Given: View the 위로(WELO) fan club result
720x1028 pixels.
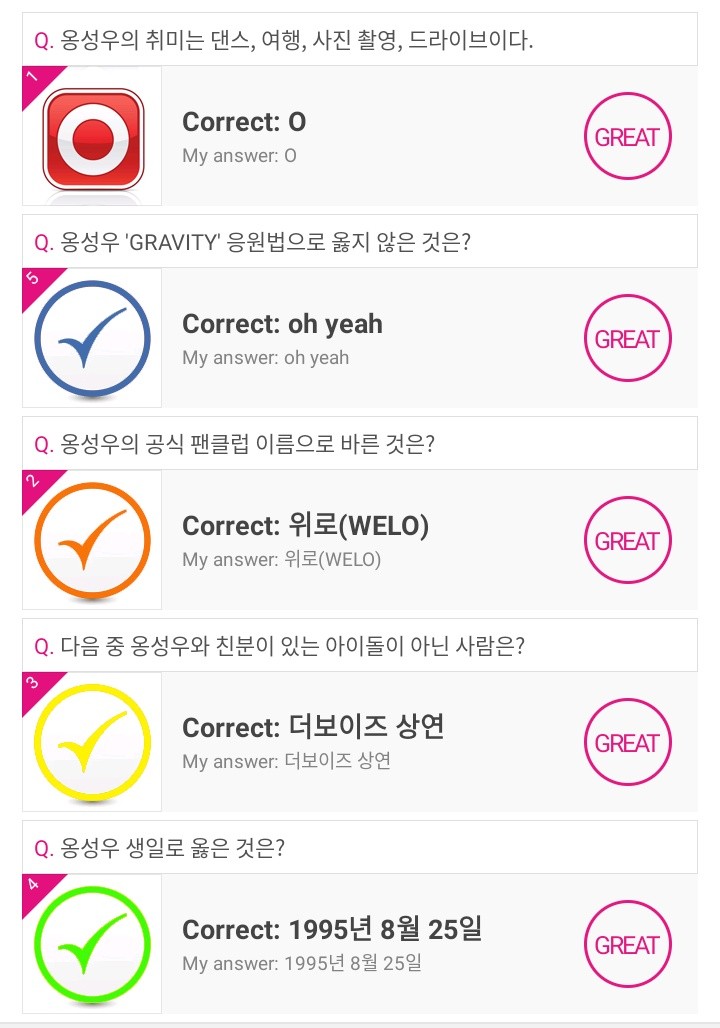Looking at the screenshot, I should [x=360, y=541].
